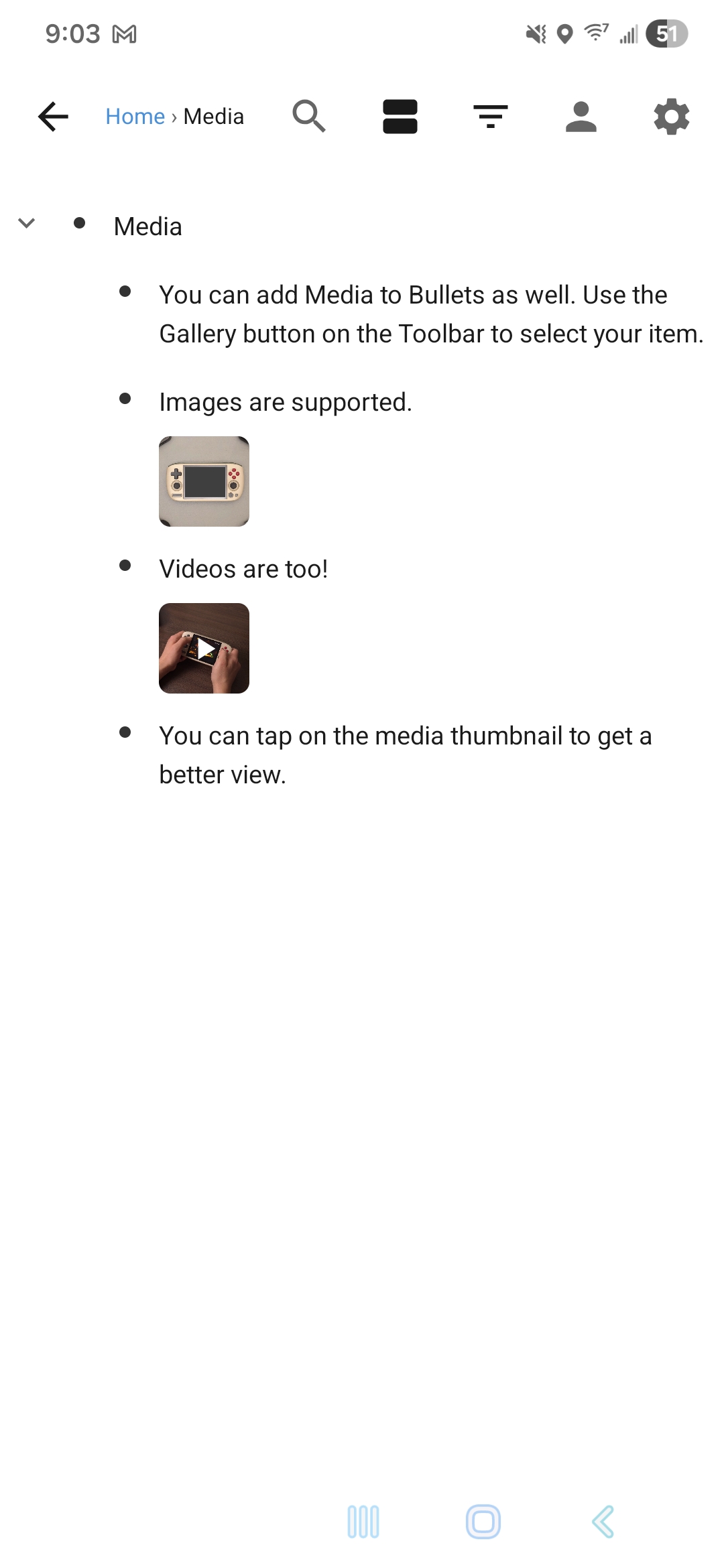Collapse the Media bullet chevron
The width and height of the screenshot is (724, 1568).
[x=27, y=223]
